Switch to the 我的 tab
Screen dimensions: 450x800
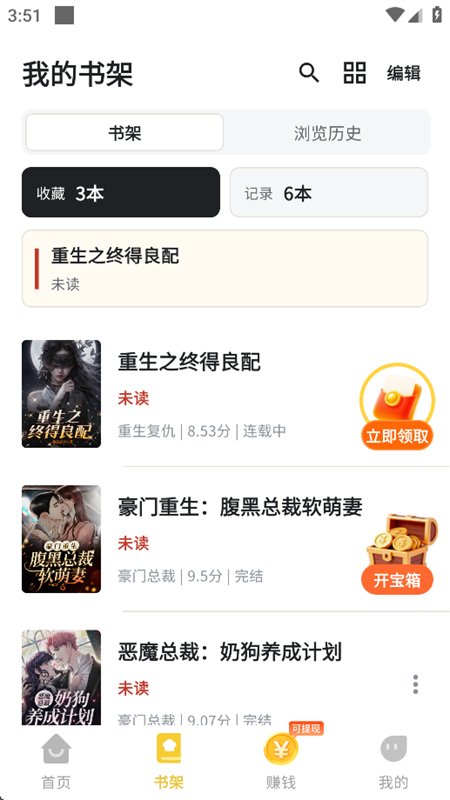(393, 762)
